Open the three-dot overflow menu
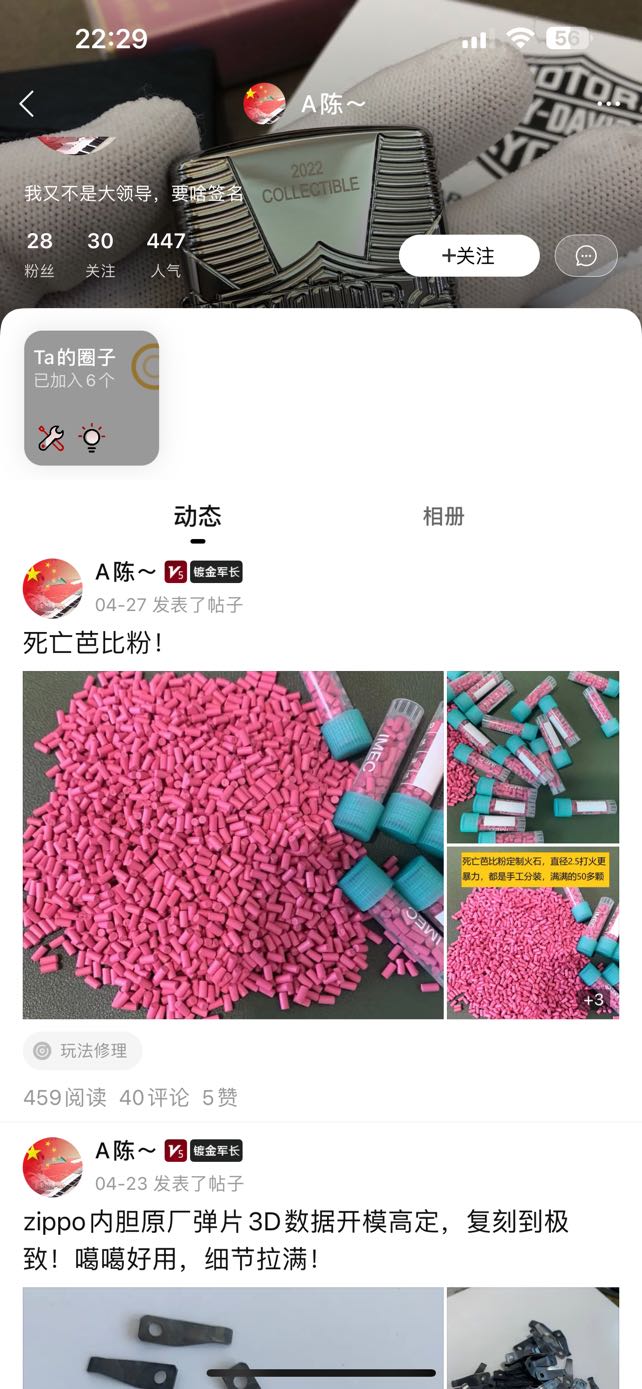The width and height of the screenshot is (642, 1389). pyautogui.click(x=608, y=103)
